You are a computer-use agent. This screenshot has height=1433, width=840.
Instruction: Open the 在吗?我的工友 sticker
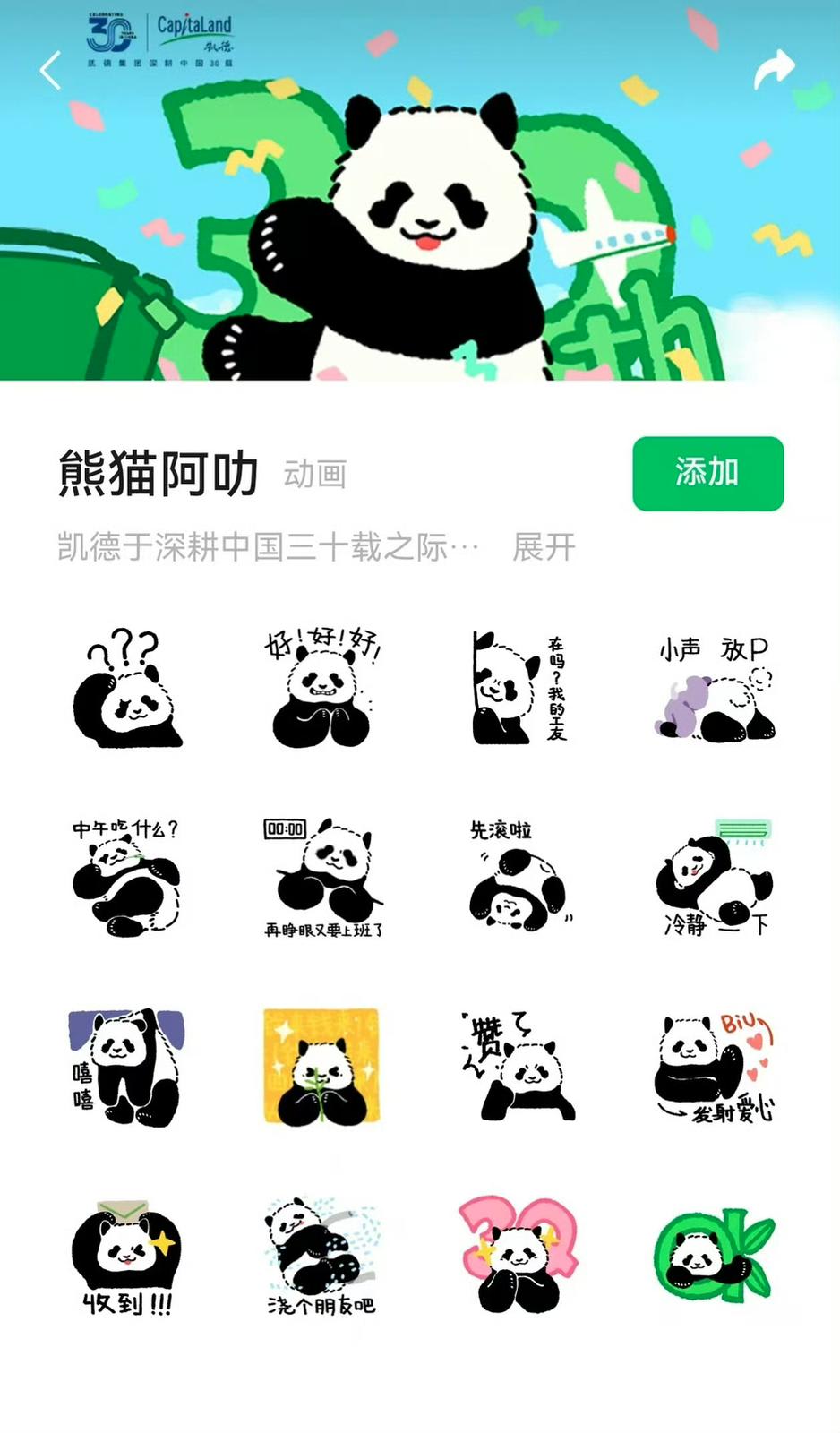pyautogui.click(x=519, y=688)
